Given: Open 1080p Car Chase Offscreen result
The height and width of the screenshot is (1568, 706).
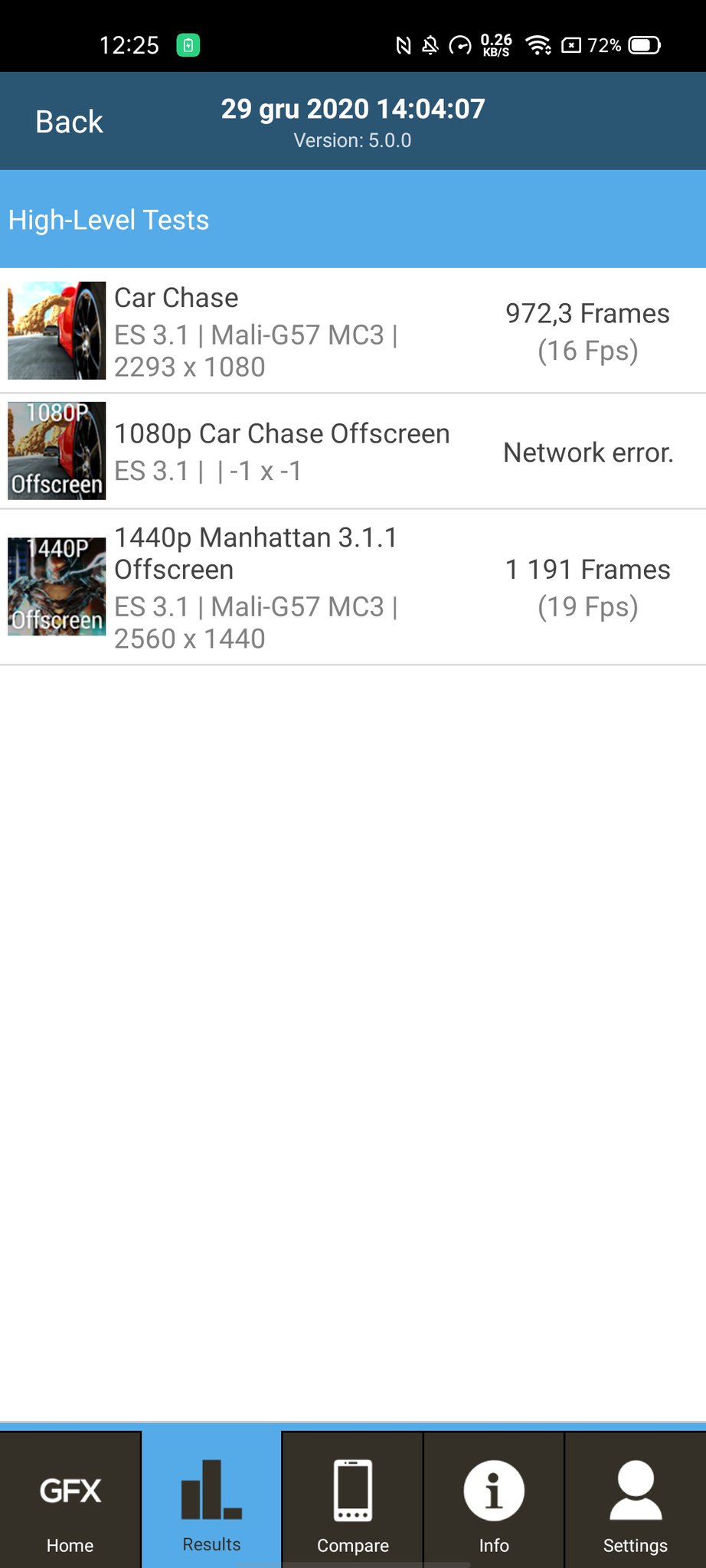Looking at the screenshot, I should (353, 452).
